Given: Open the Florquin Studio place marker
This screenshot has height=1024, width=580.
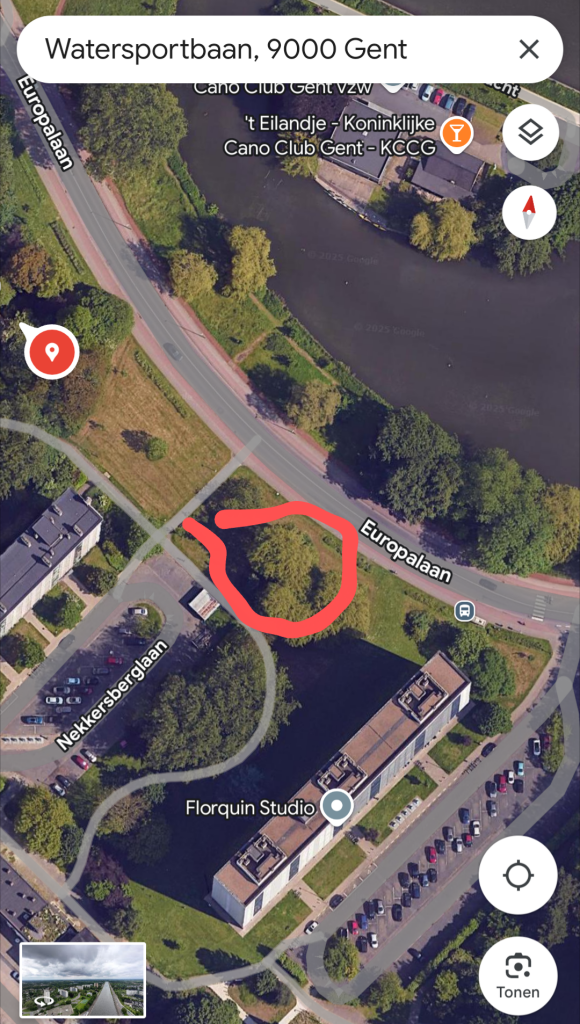Looking at the screenshot, I should pyautogui.click(x=337, y=807).
